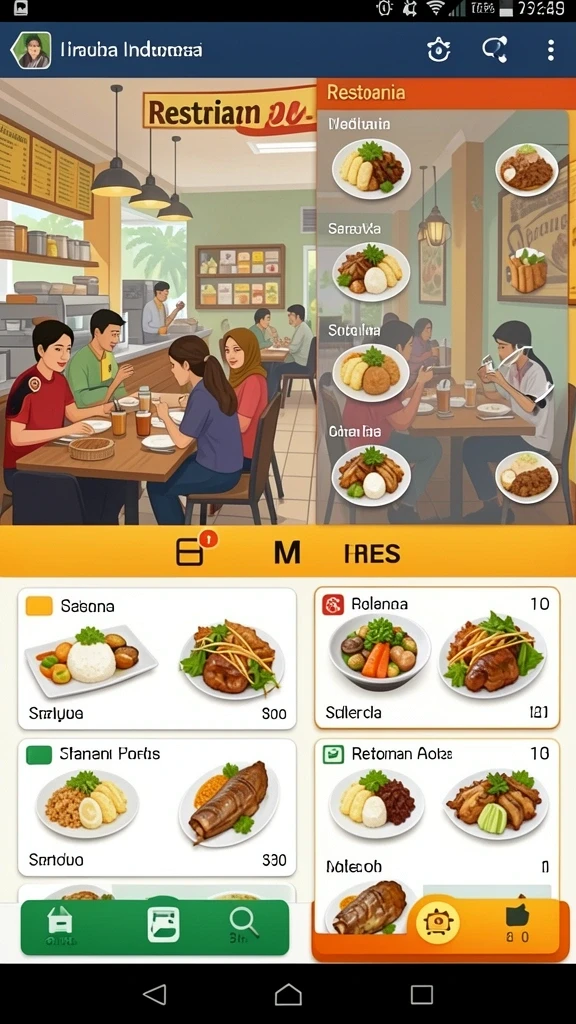Image resolution: width=576 pixels, height=1024 pixels.
Task: Tap the magnifier icon in the green bar
Action: coord(244,925)
